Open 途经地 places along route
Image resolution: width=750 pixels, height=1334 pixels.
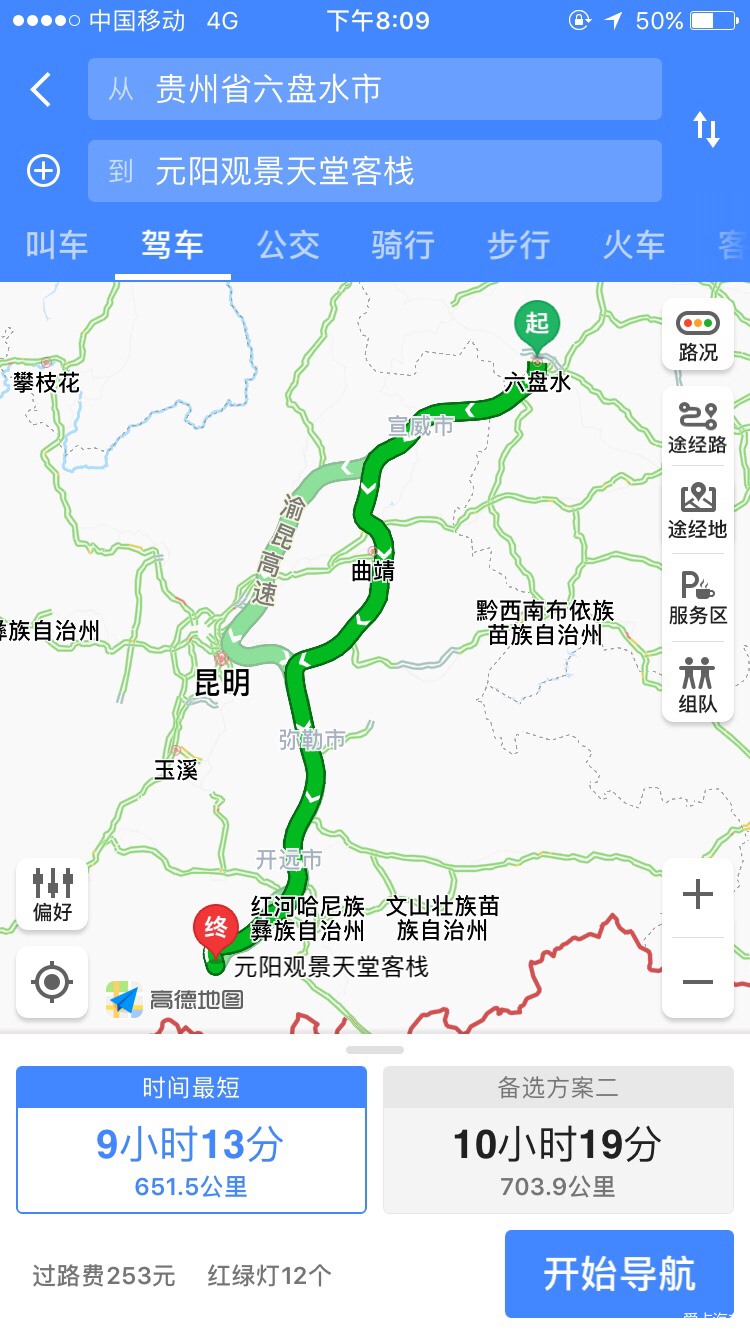pos(698,512)
